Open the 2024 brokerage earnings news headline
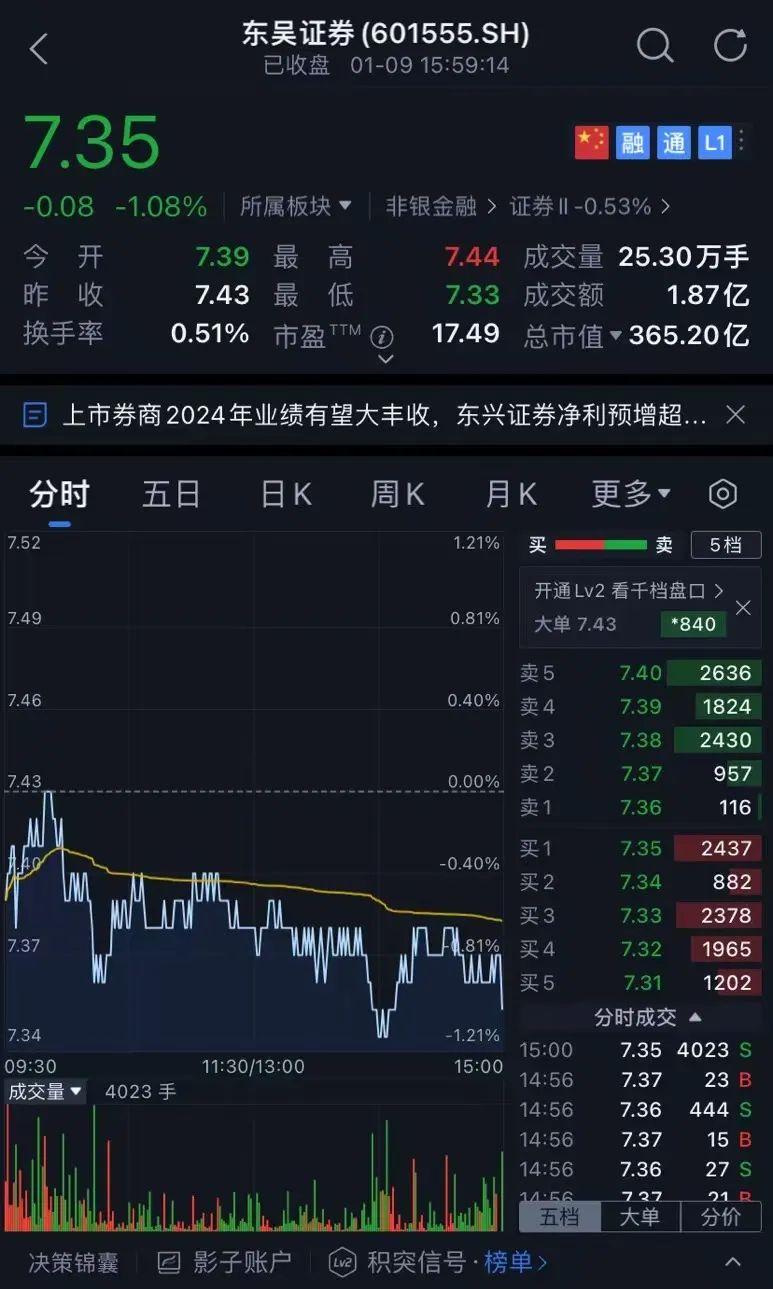 (x=384, y=415)
